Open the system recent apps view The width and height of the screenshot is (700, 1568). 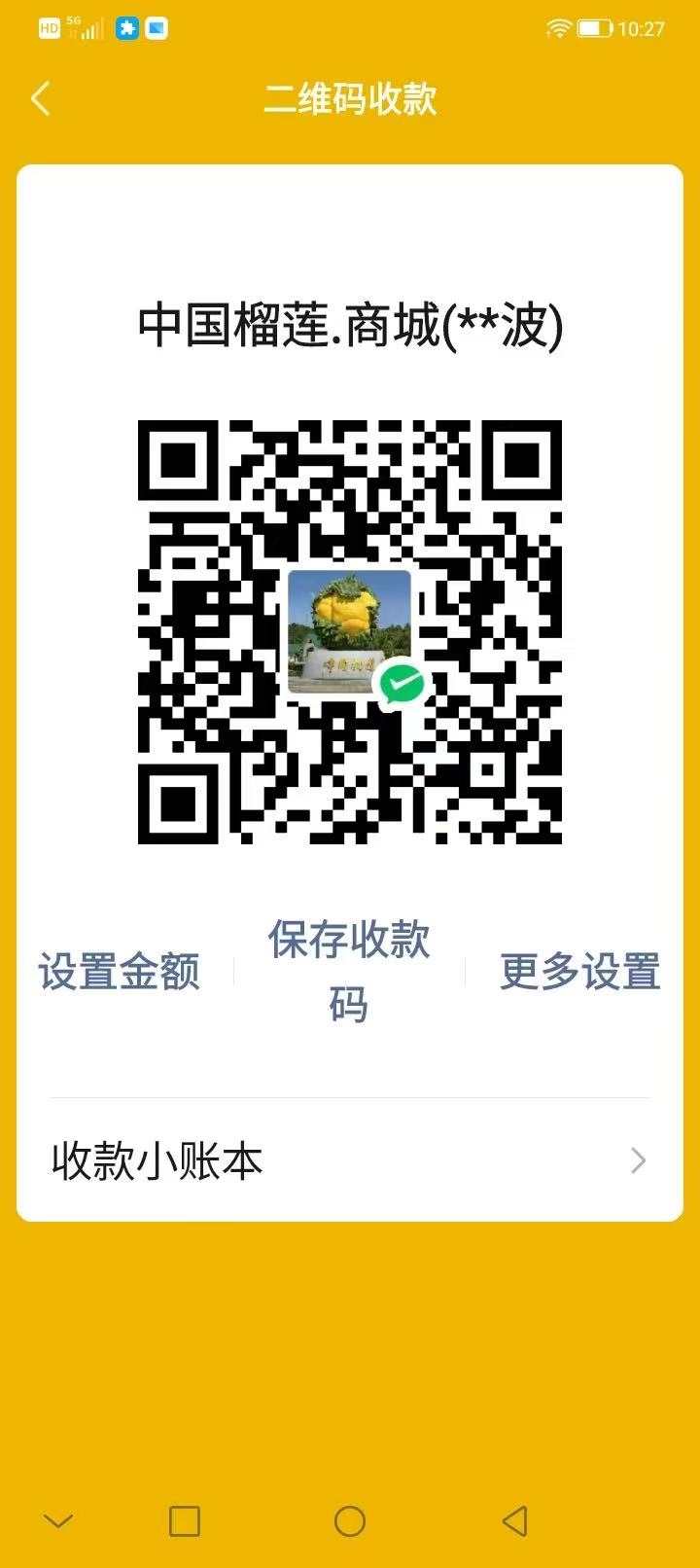(x=185, y=1520)
